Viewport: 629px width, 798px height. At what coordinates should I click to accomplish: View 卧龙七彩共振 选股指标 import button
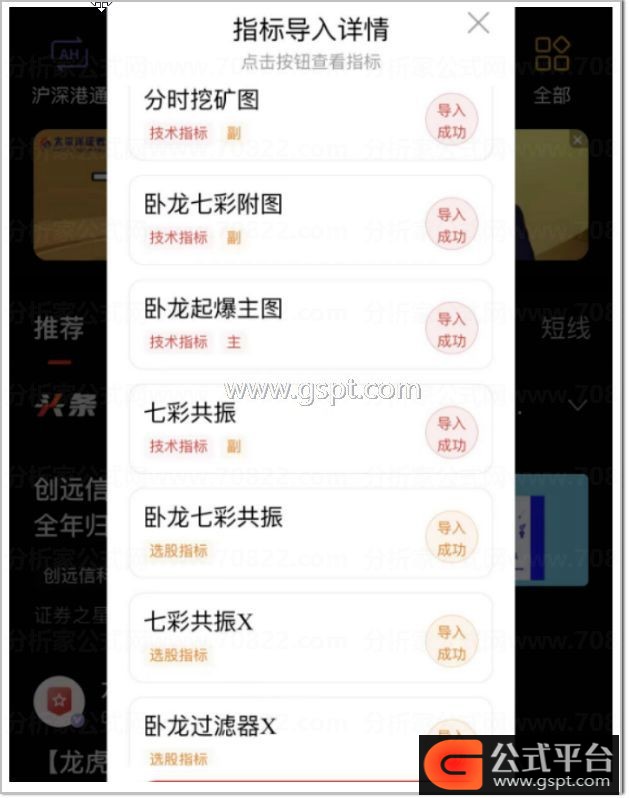coord(451,538)
